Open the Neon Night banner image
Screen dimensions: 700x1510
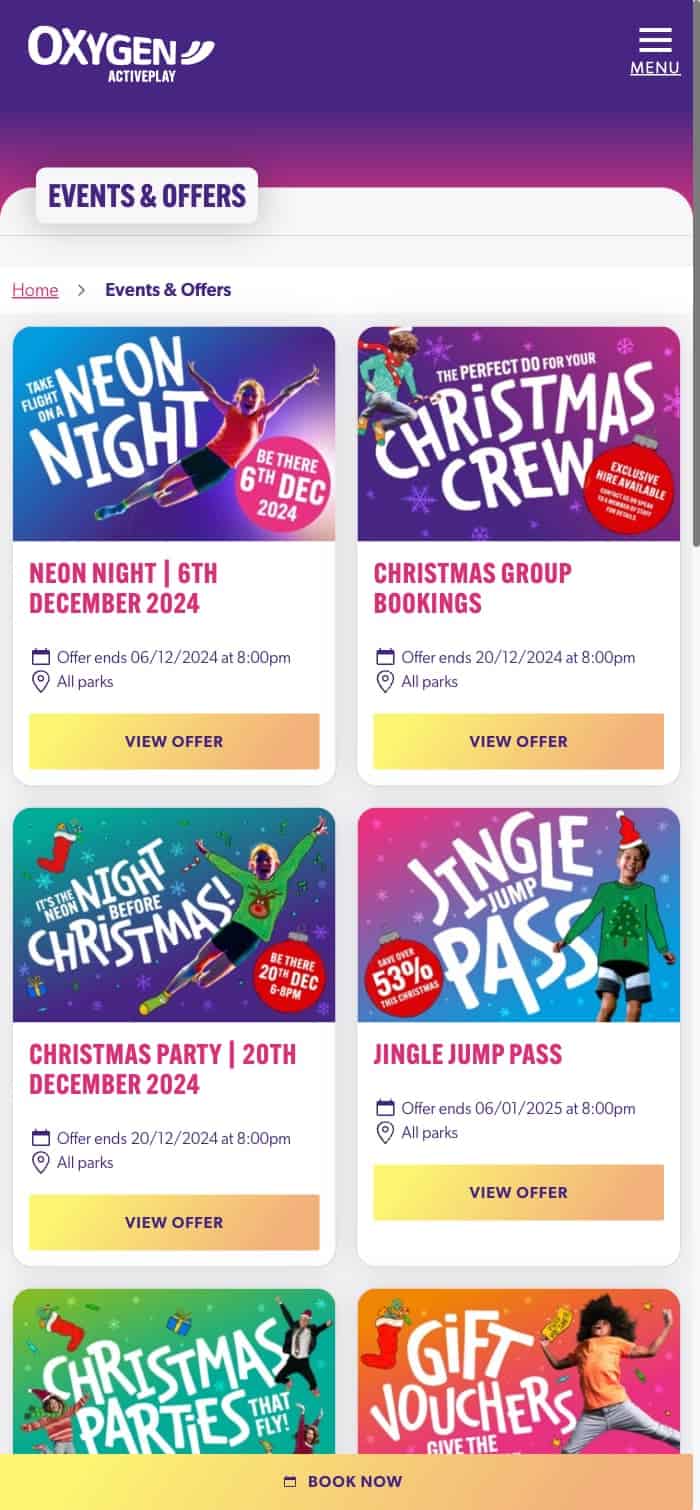click(x=174, y=434)
